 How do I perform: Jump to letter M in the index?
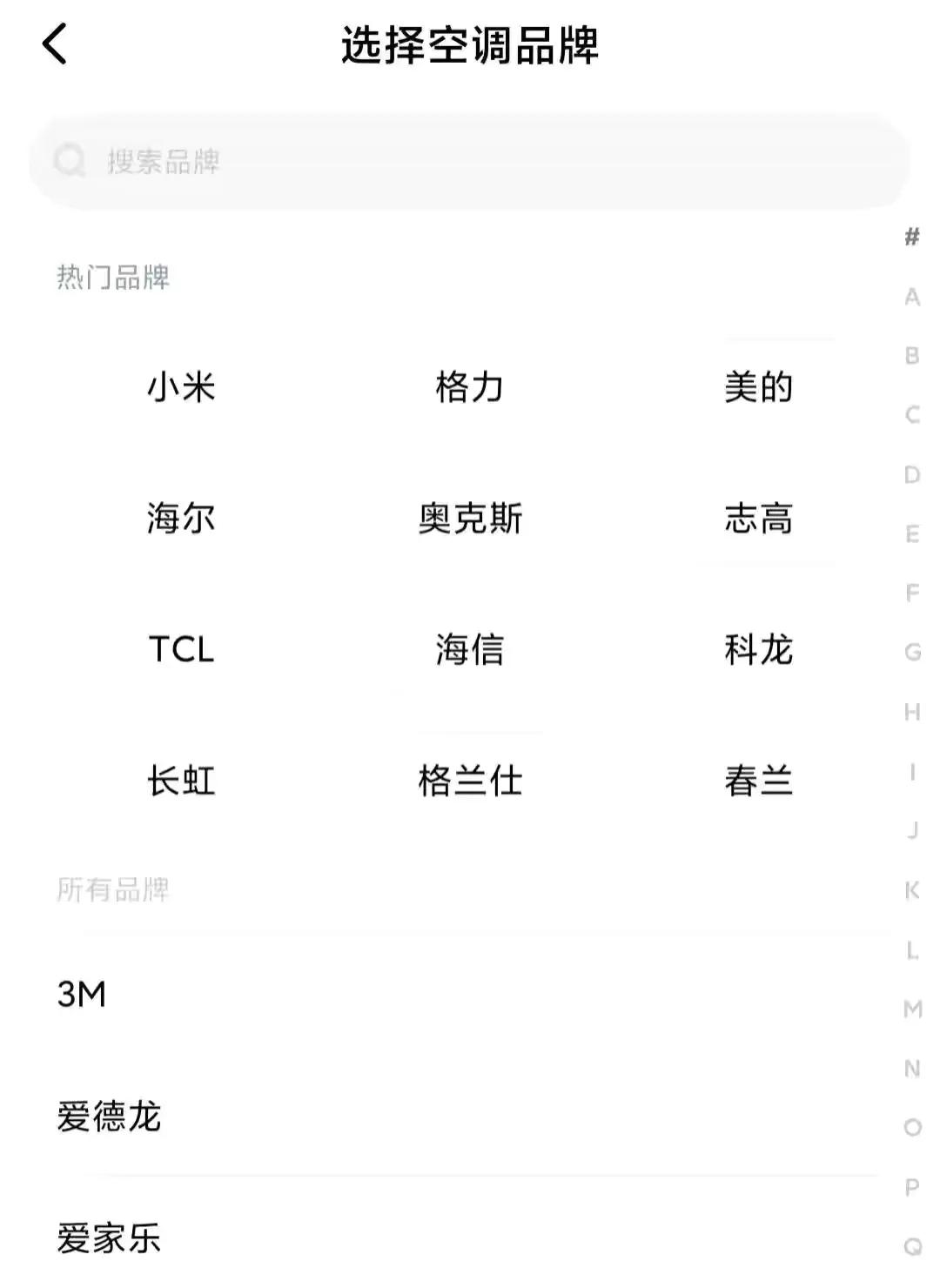tap(912, 1010)
